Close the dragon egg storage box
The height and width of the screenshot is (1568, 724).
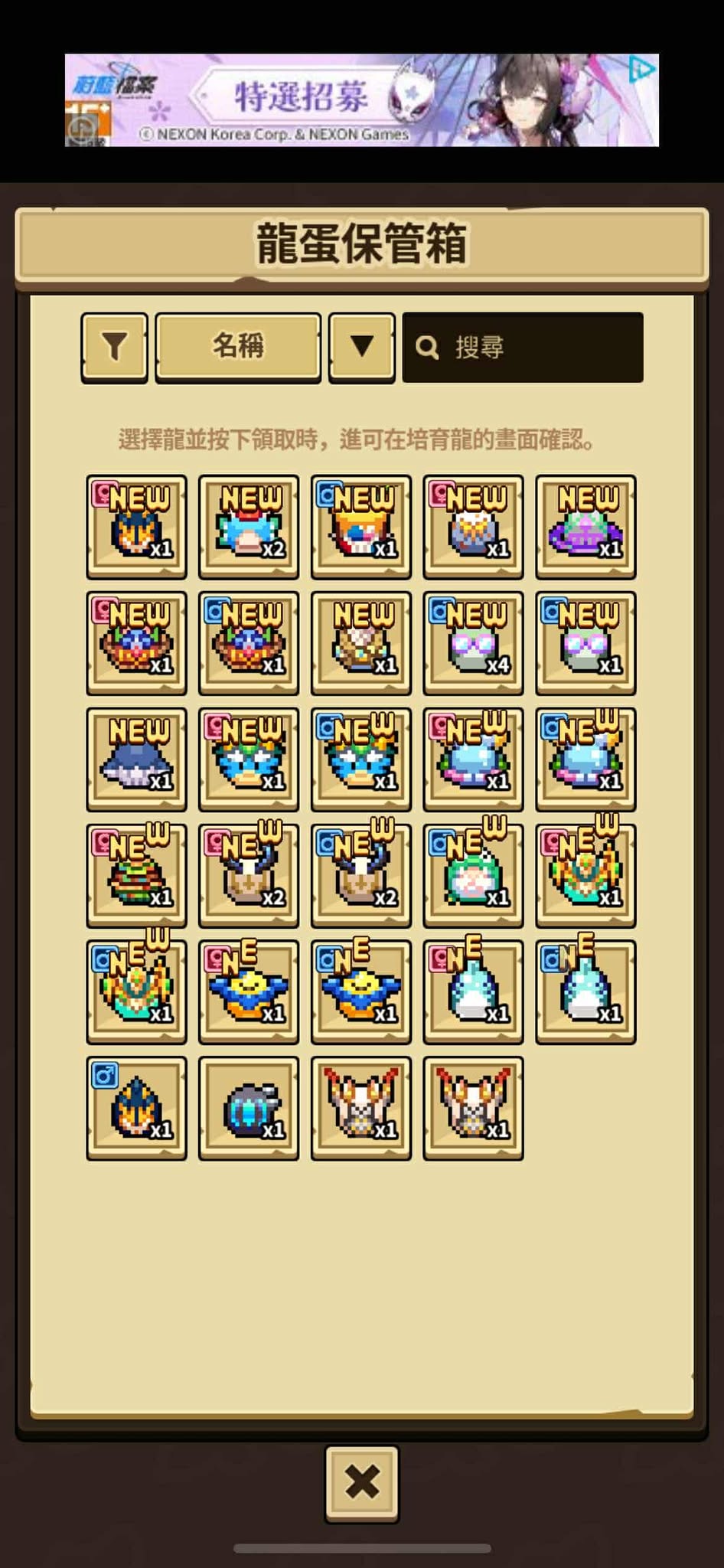click(x=361, y=1482)
